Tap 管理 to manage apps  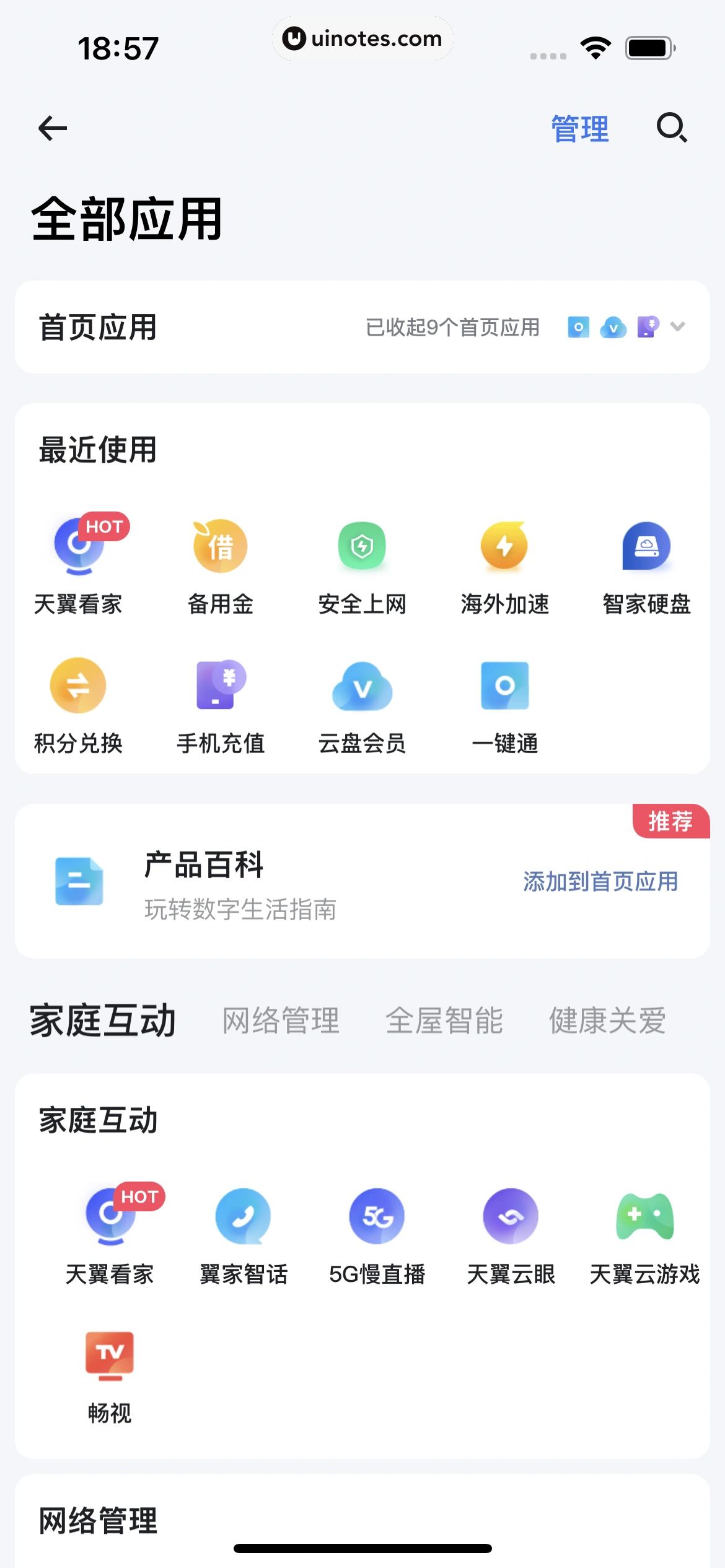(580, 129)
